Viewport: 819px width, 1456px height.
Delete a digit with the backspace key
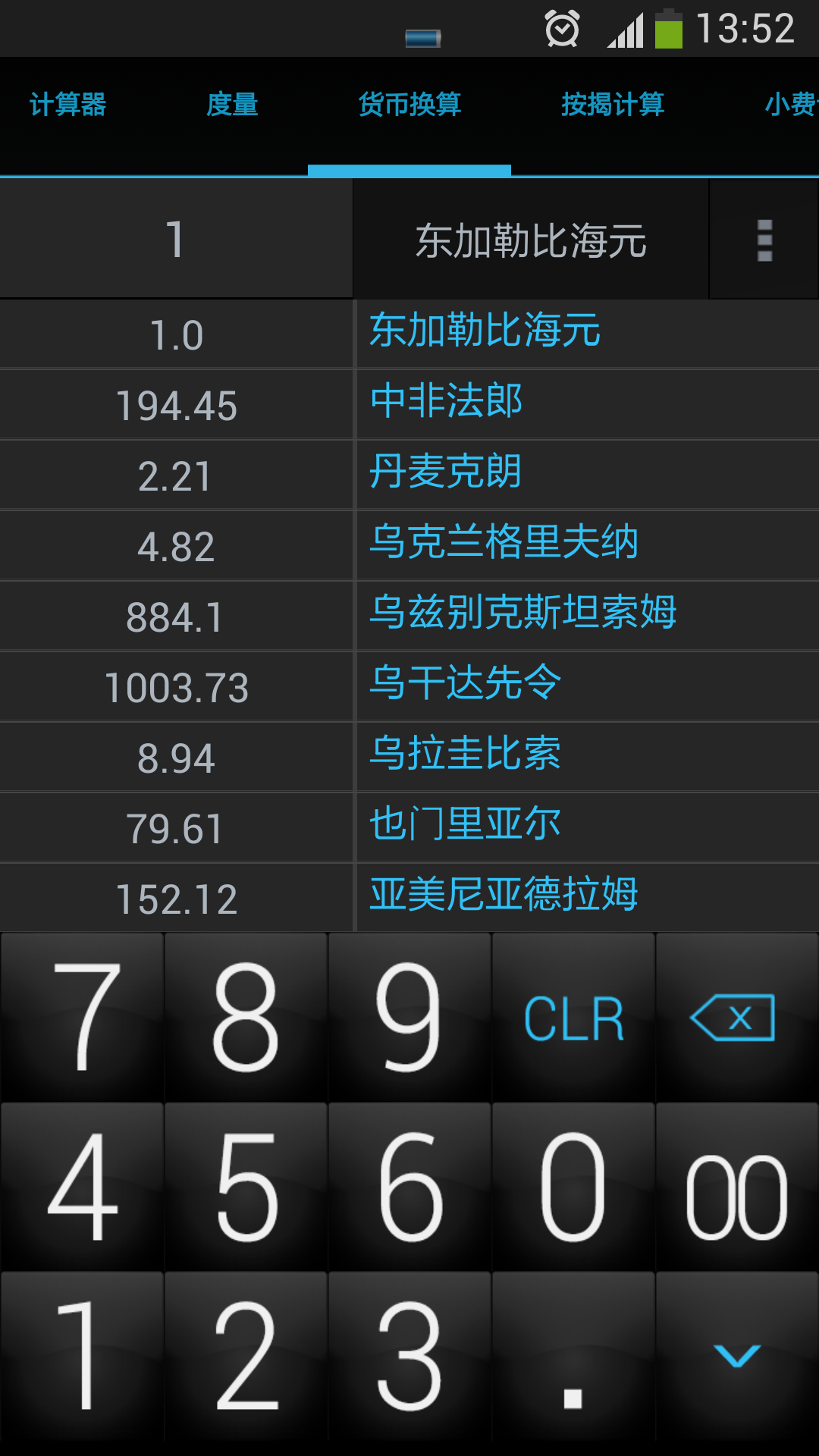pos(736,1018)
